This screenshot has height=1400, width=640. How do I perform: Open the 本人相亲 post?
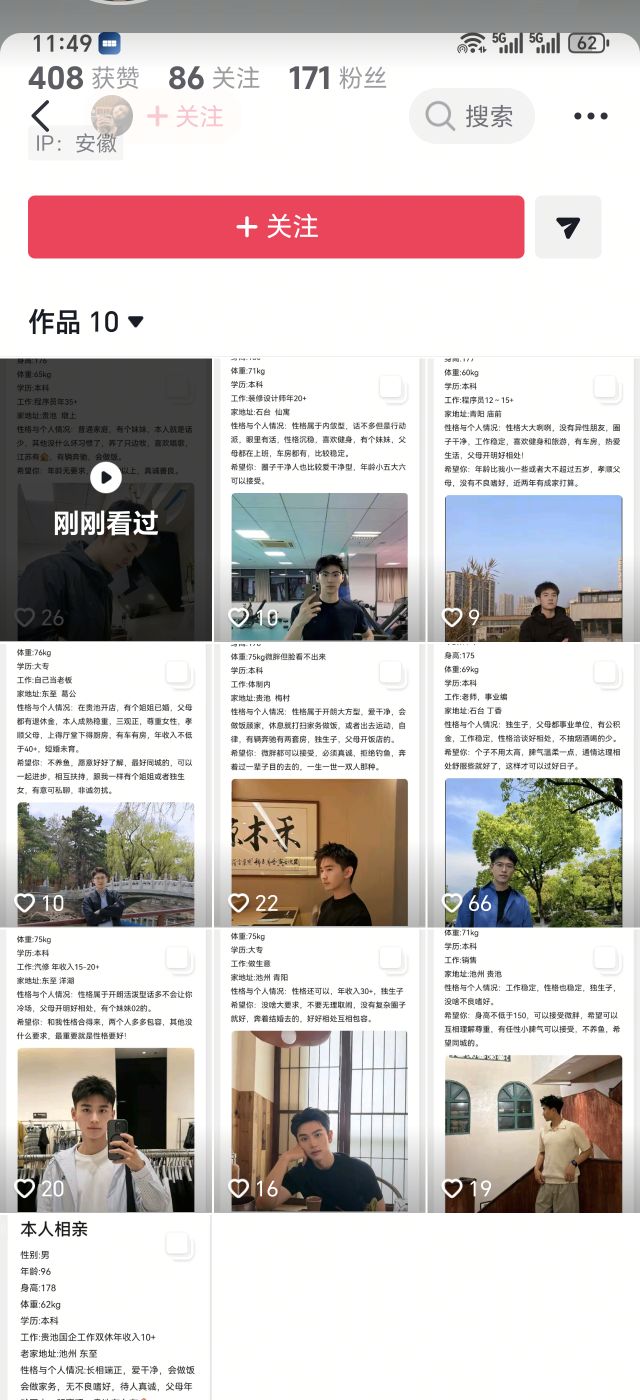[106, 1308]
